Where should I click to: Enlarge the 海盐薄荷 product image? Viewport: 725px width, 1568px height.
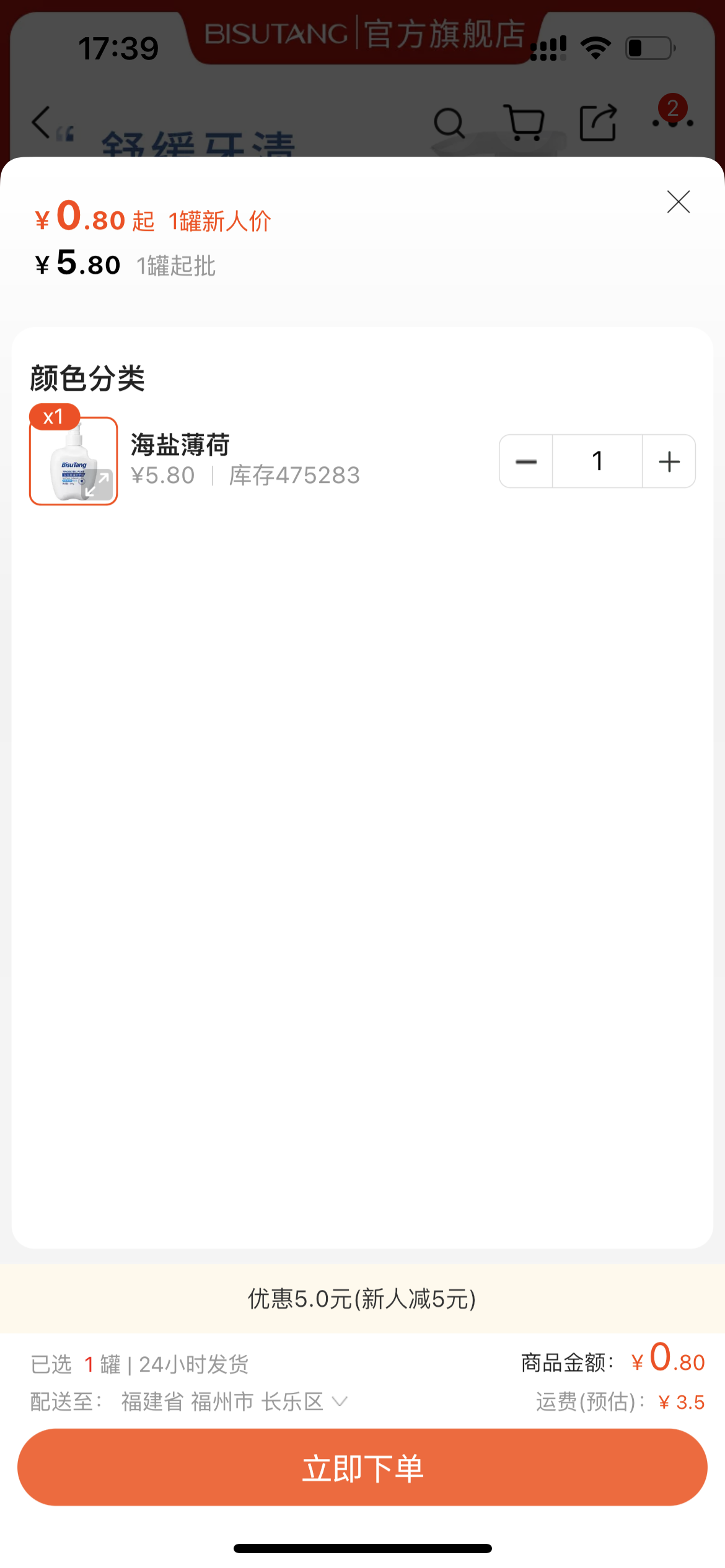[x=97, y=484]
